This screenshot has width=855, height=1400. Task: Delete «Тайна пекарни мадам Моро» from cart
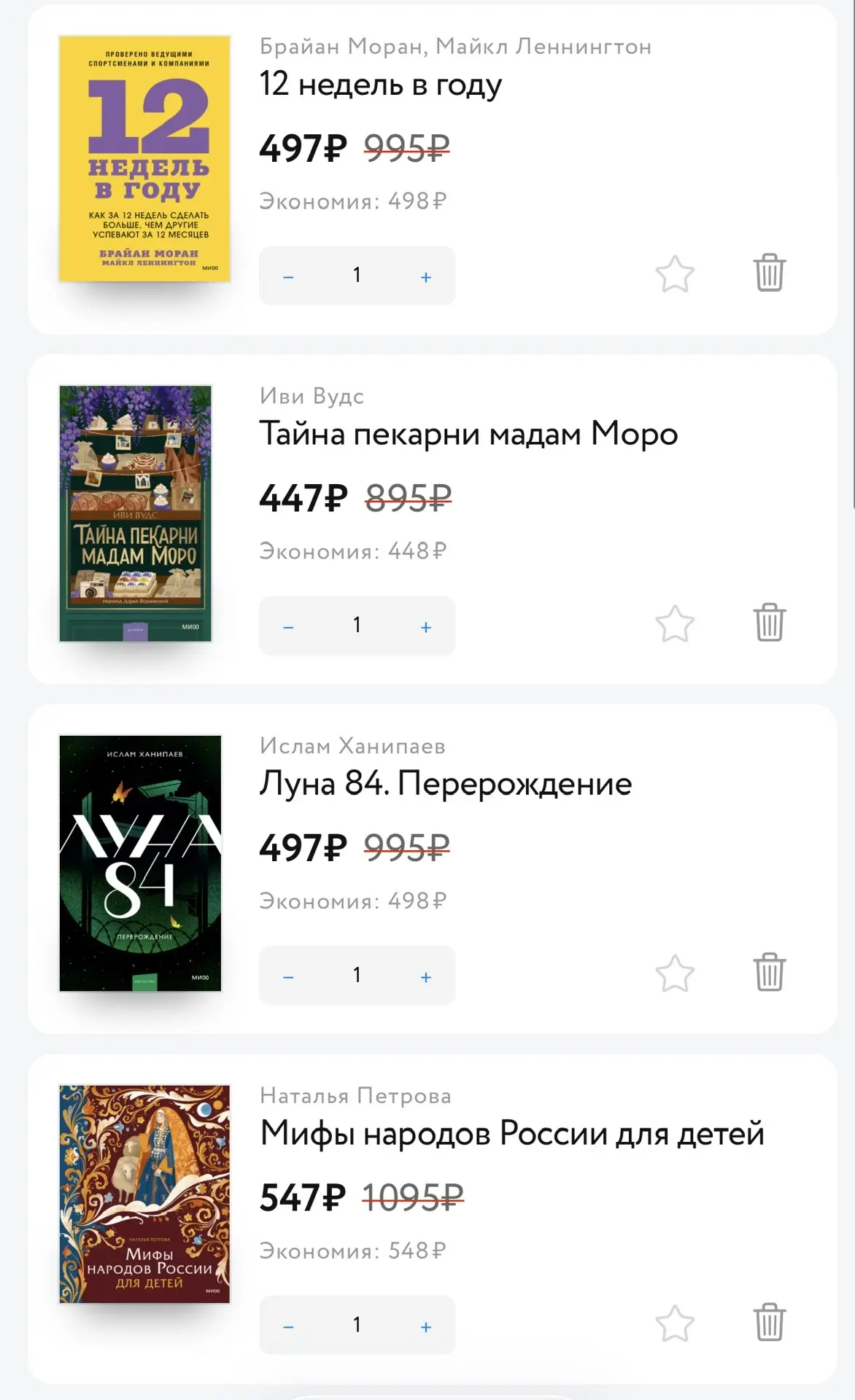[x=769, y=623]
